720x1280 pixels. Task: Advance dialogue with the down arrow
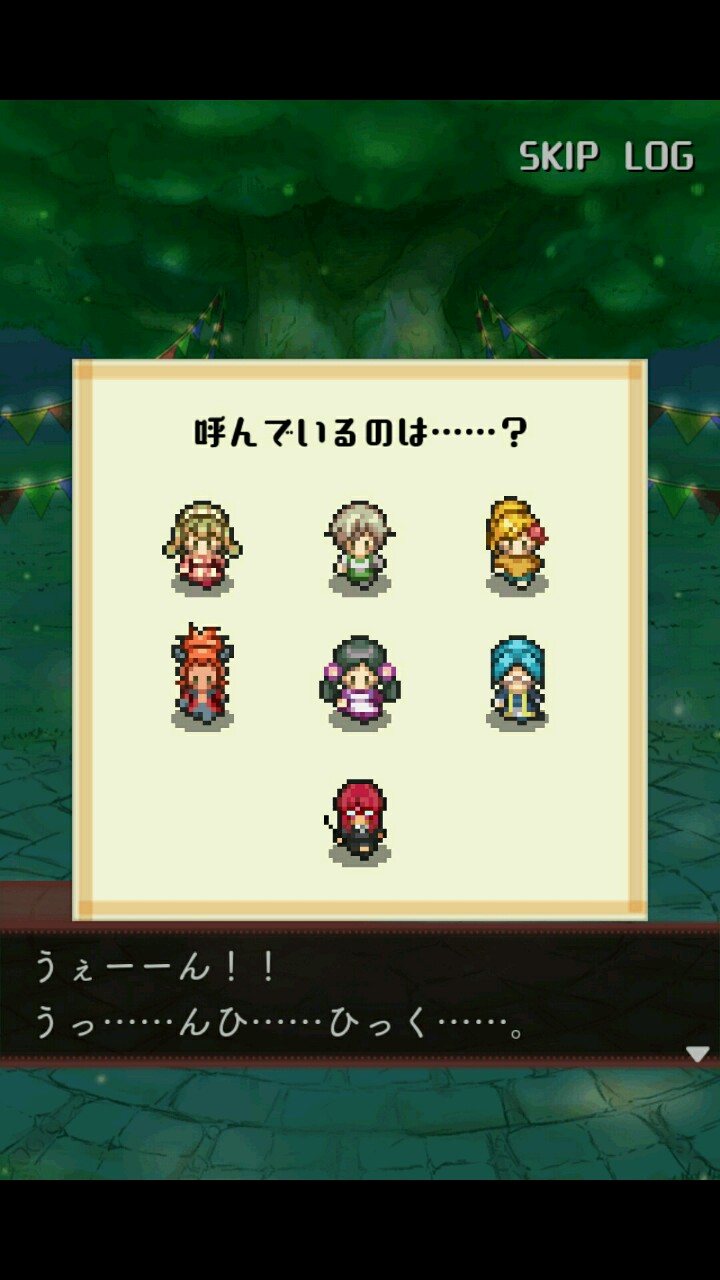(x=697, y=1054)
